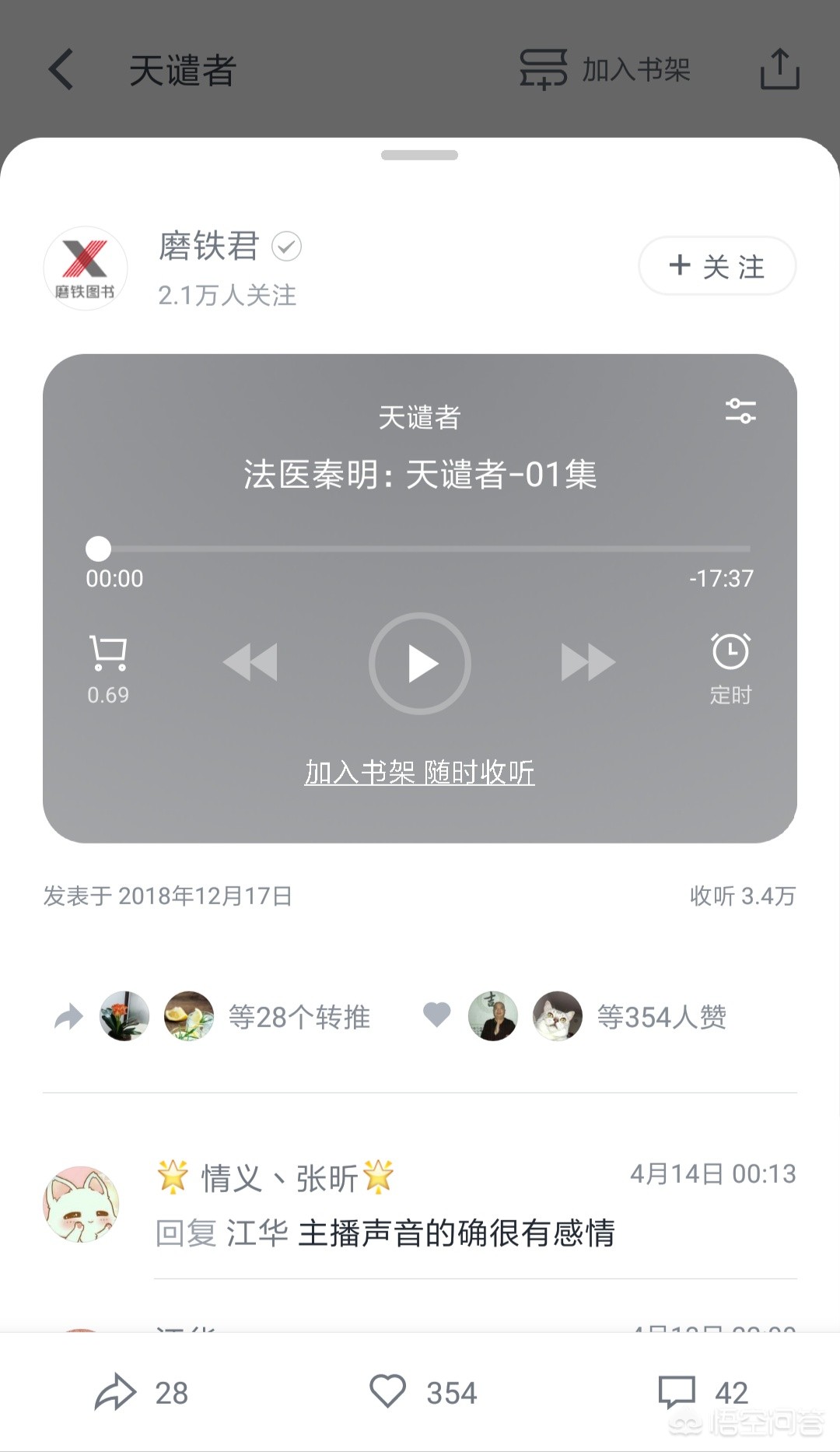
Task: Go back from 天谴者 page
Action: [61, 70]
